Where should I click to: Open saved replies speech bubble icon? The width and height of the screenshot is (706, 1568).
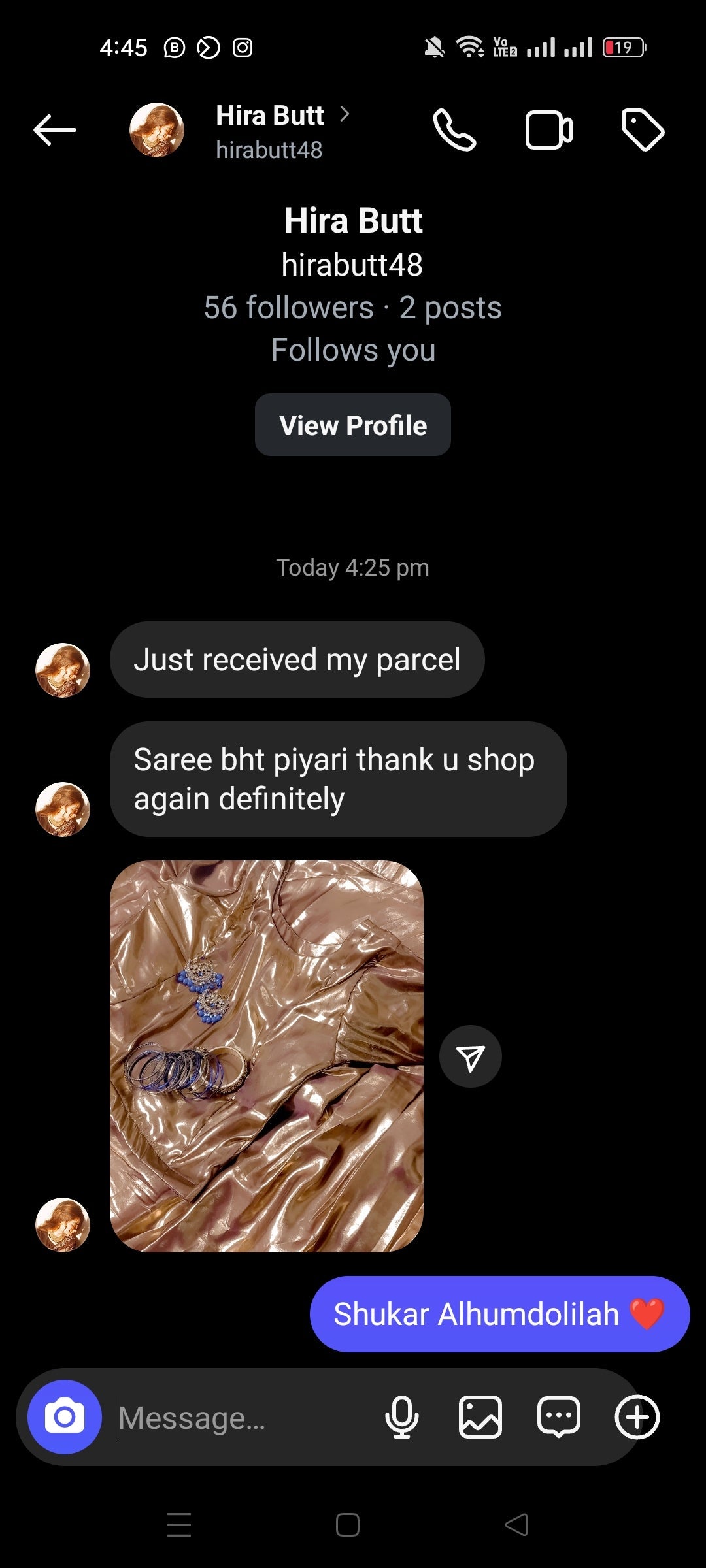click(x=558, y=1417)
